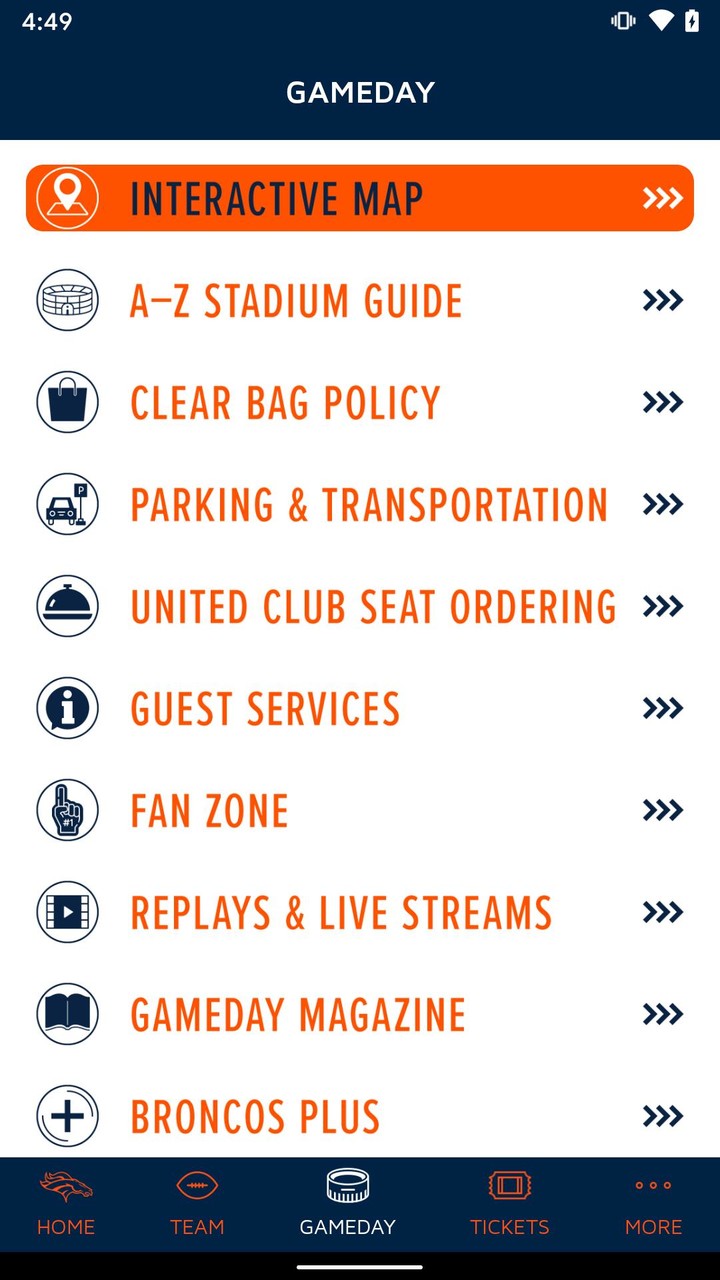This screenshot has height=1280, width=720.
Task: Open Parking & Transportation information
Action: click(x=368, y=504)
